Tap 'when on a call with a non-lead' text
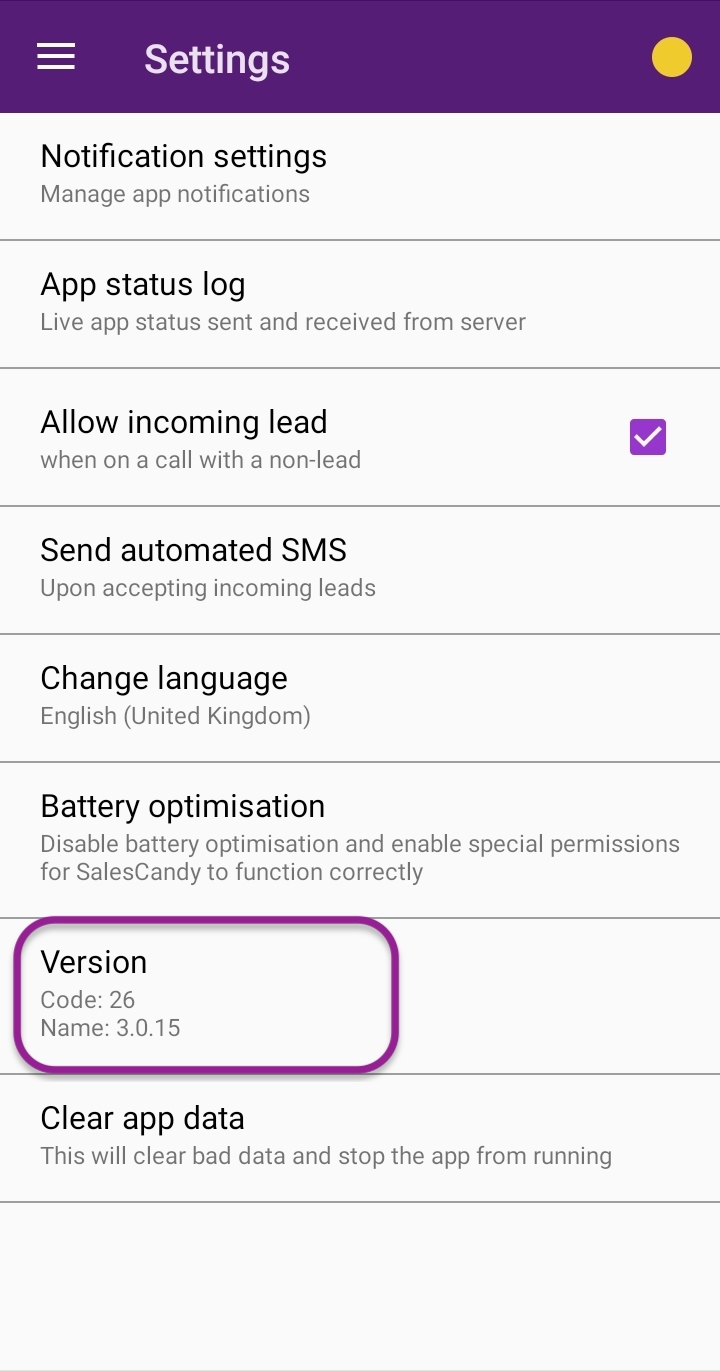Viewport: 720px width, 1371px height. [199, 461]
